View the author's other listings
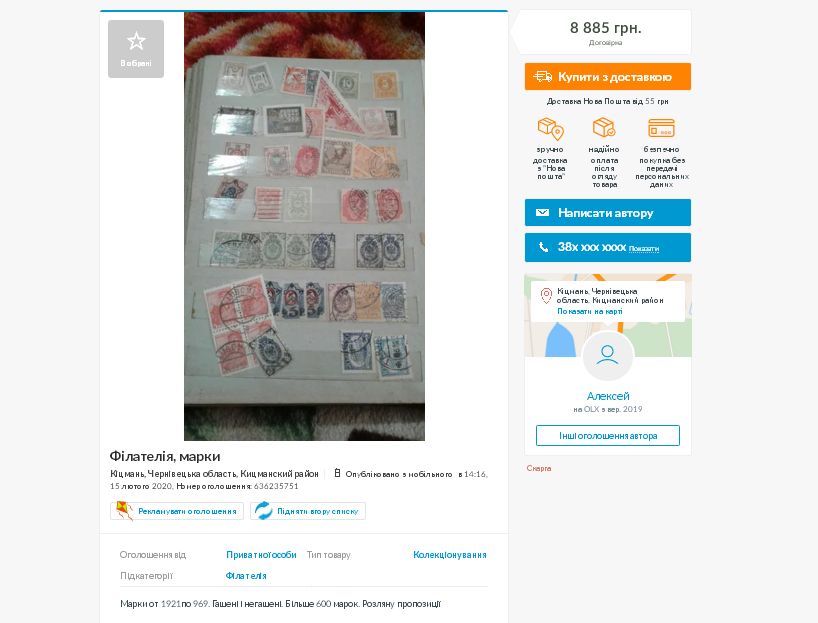 click(x=607, y=435)
